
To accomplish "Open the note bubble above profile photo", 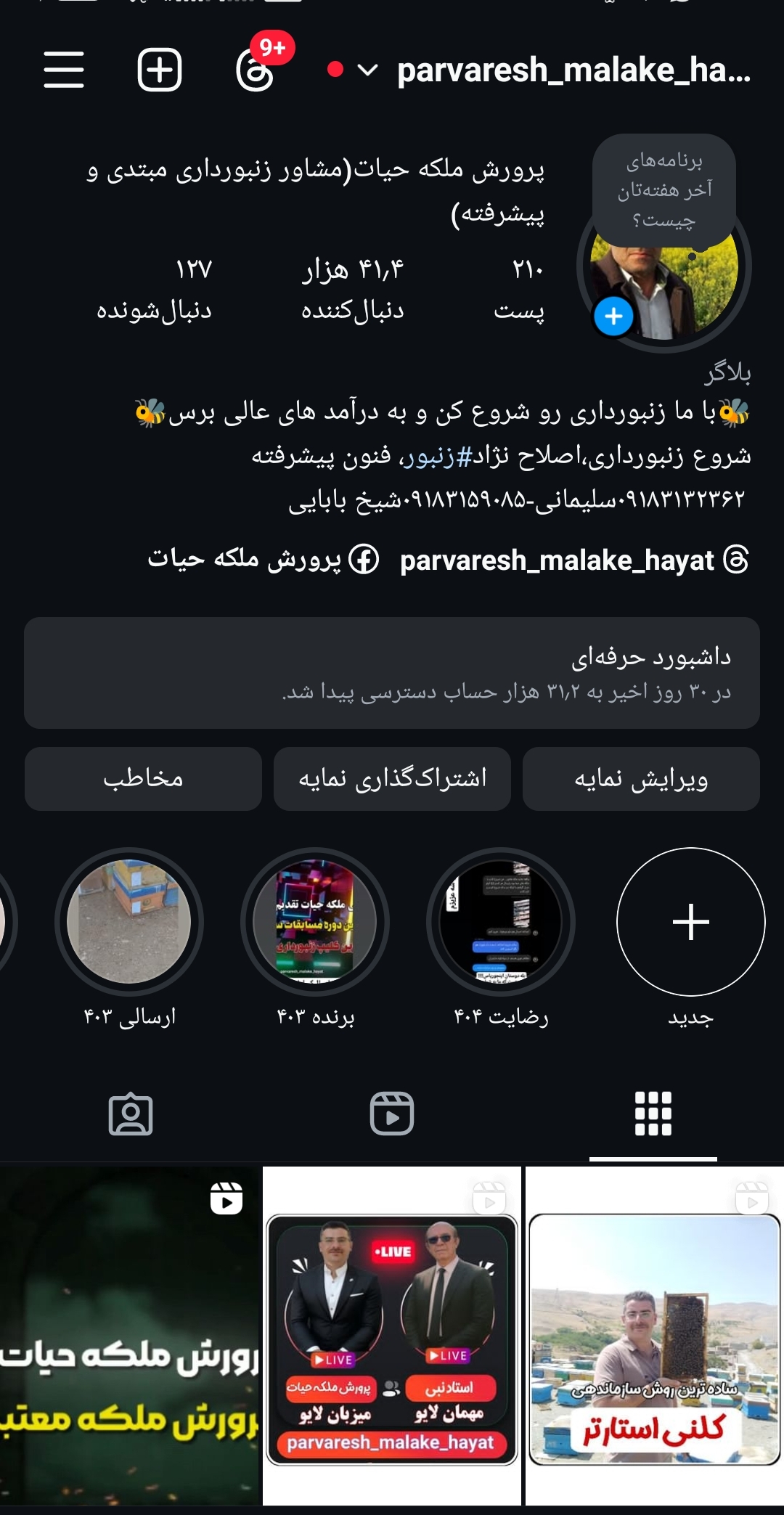I will point(663,190).
